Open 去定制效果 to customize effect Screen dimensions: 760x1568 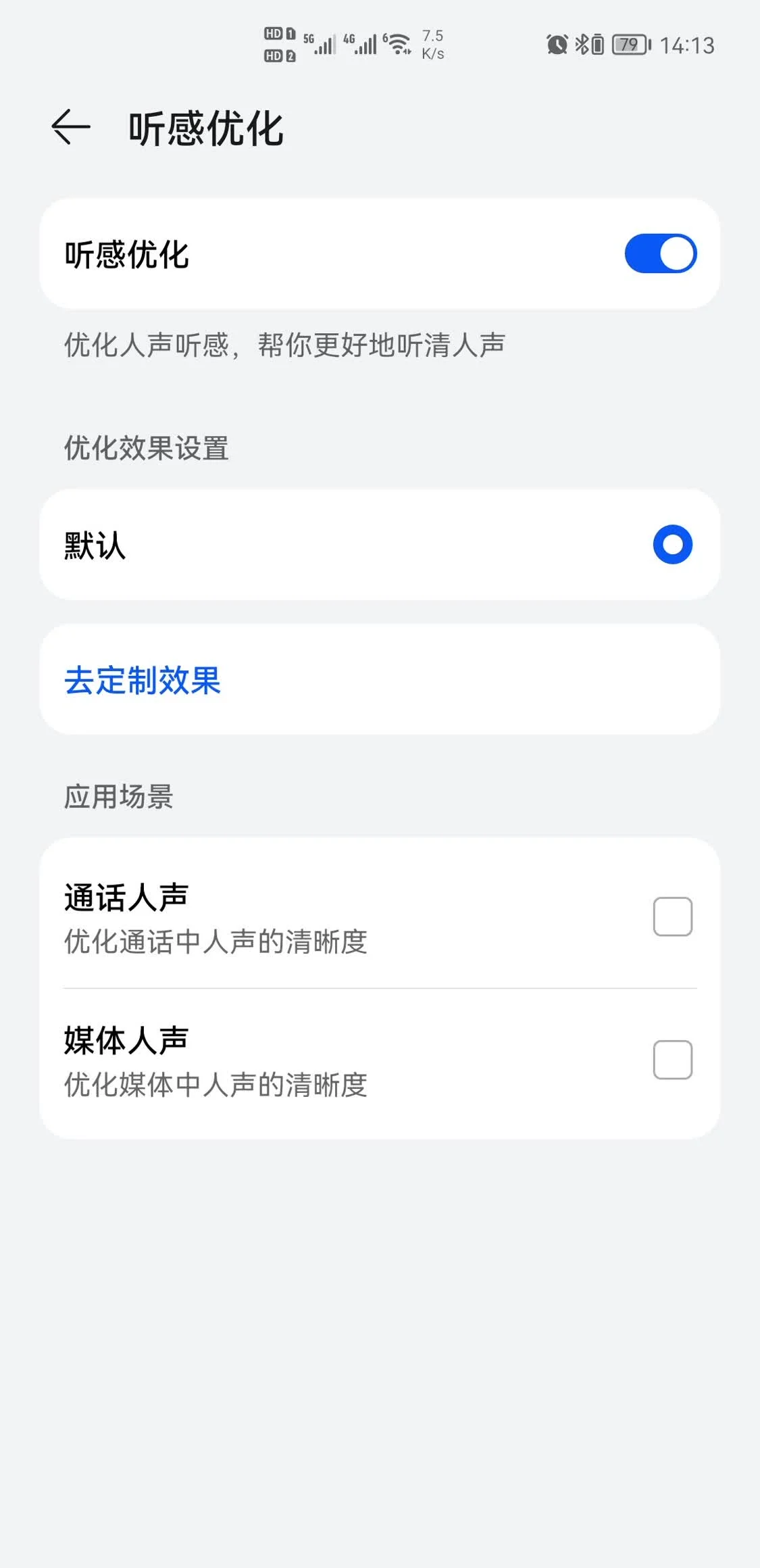[379, 679]
